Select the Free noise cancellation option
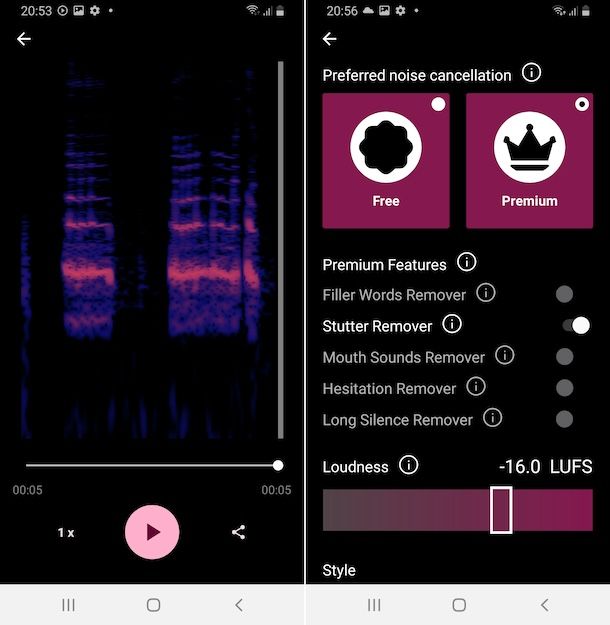Screen dimensions: 610x625 pos(386,161)
